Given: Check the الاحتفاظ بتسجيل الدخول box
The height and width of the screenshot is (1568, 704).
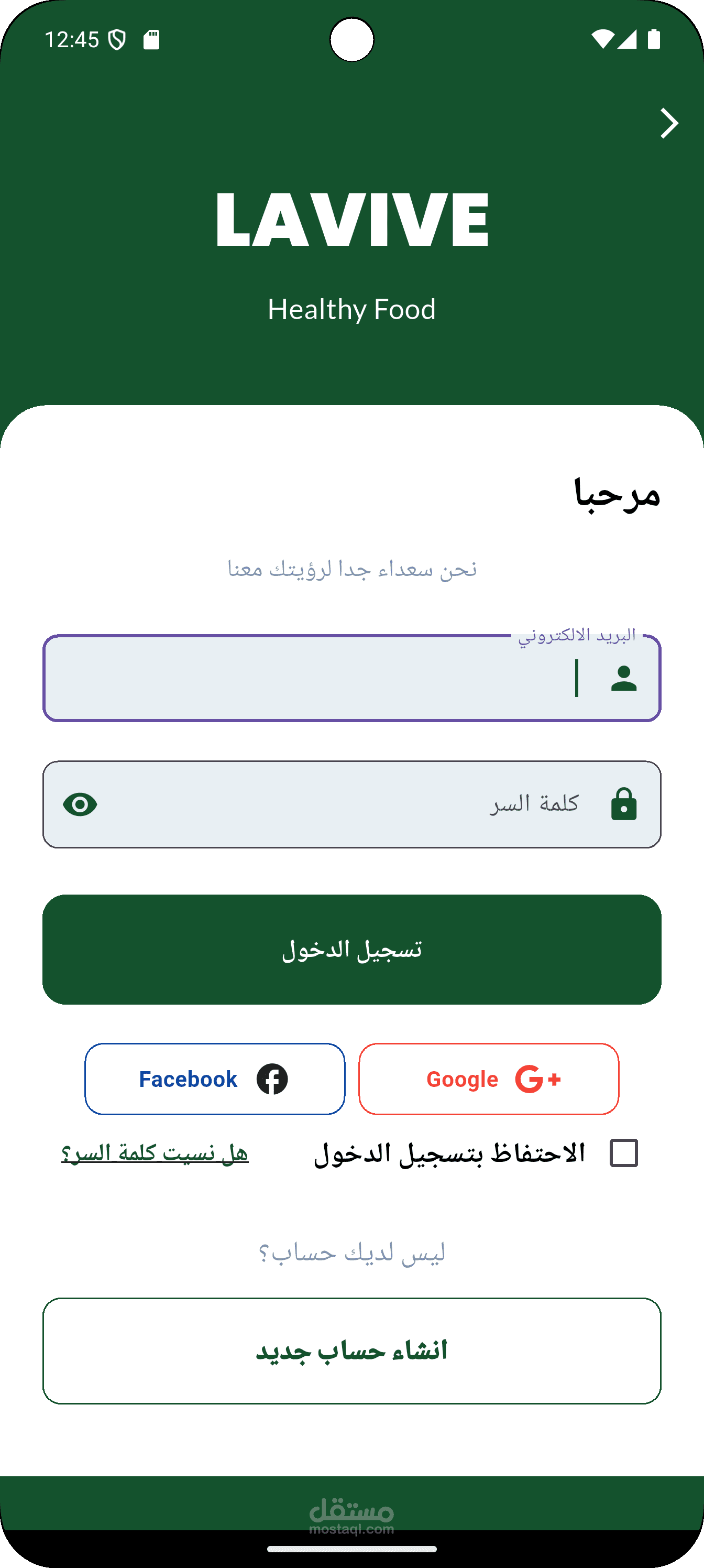Looking at the screenshot, I should pyautogui.click(x=624, y=1153).
